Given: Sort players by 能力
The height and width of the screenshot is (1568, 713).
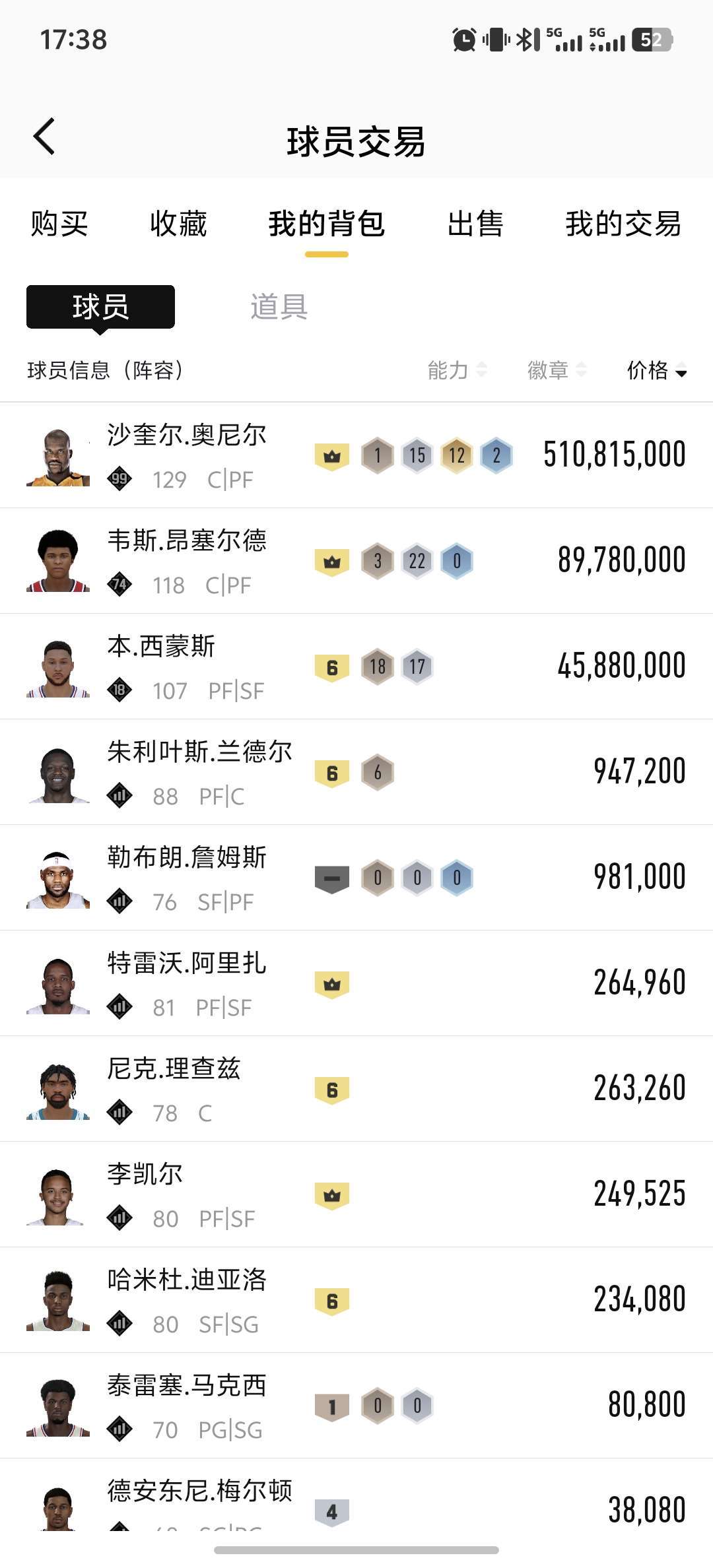Looking at the screenshot, I should pyautogui.click(x=457, y=370).
